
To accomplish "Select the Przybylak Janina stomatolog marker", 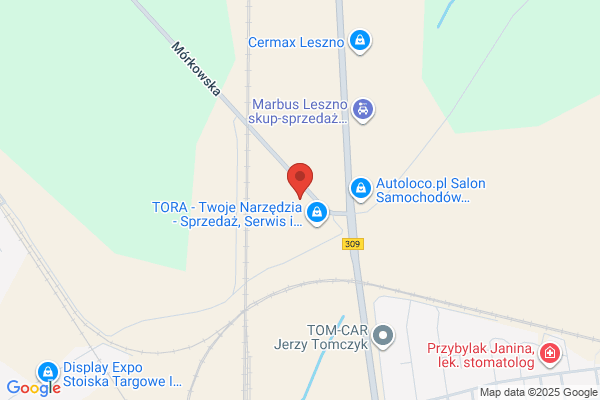I will click(550, 354).
